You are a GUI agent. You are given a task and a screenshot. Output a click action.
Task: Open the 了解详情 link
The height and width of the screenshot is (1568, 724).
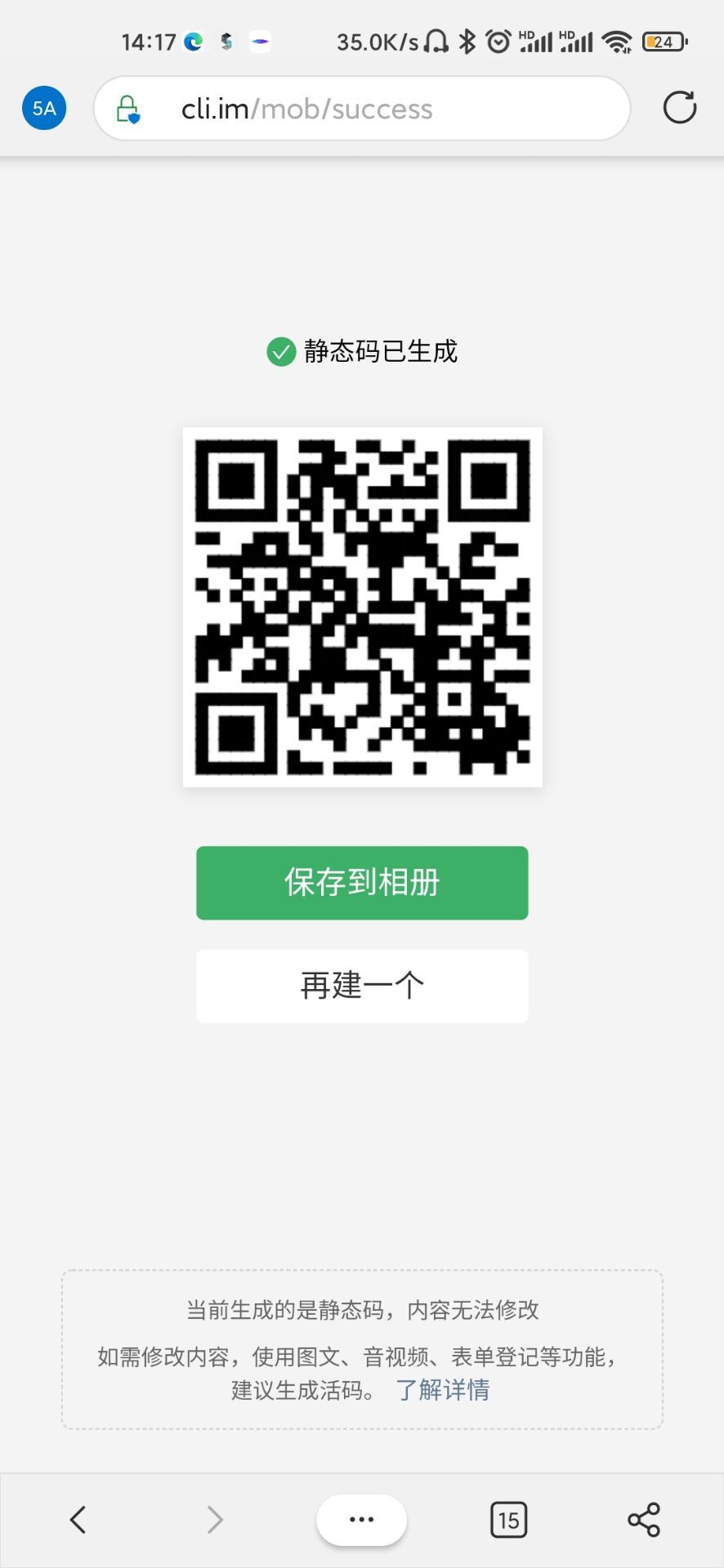coord(442,1389)
